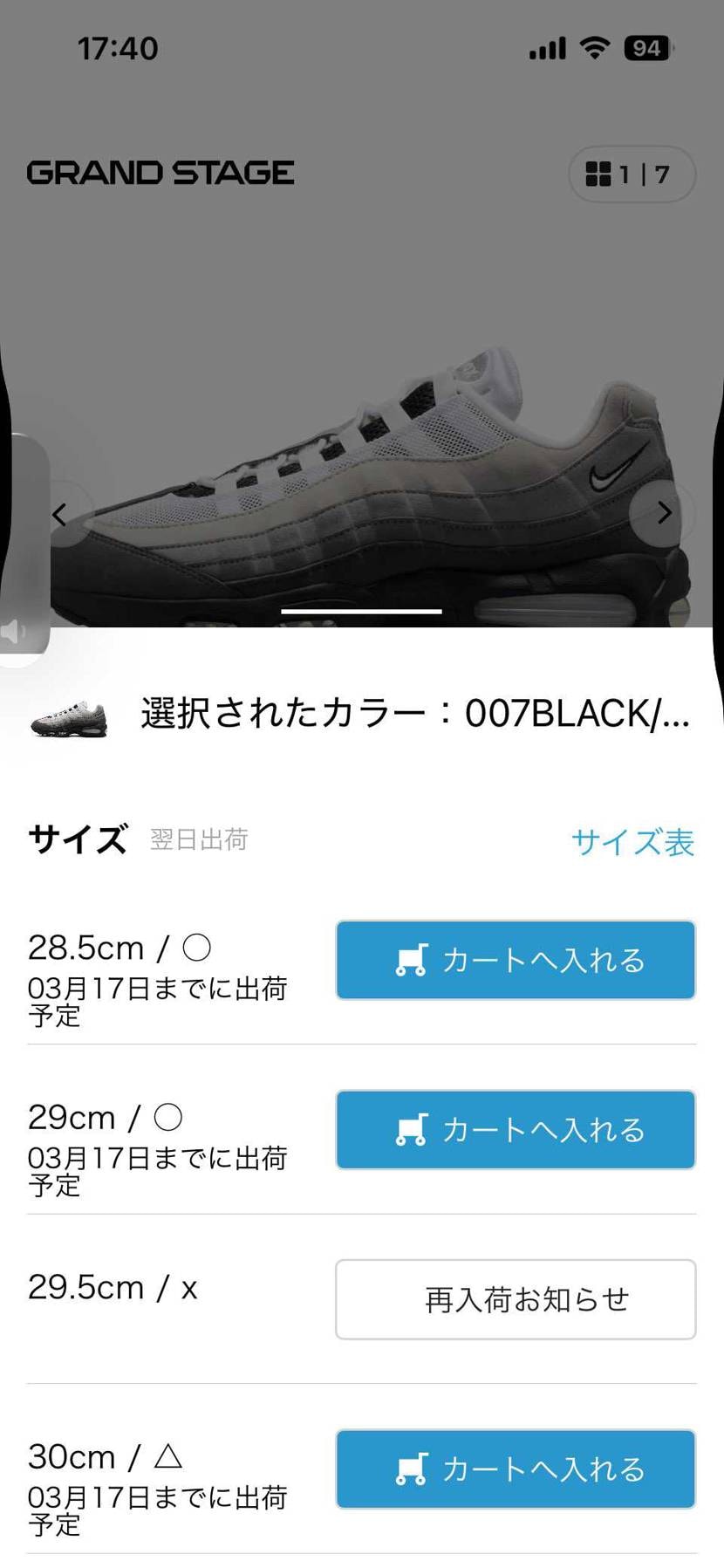724x1568 pixels.
Task: Open the image grid view showing 1 | 7
Action: pos(632,174)
